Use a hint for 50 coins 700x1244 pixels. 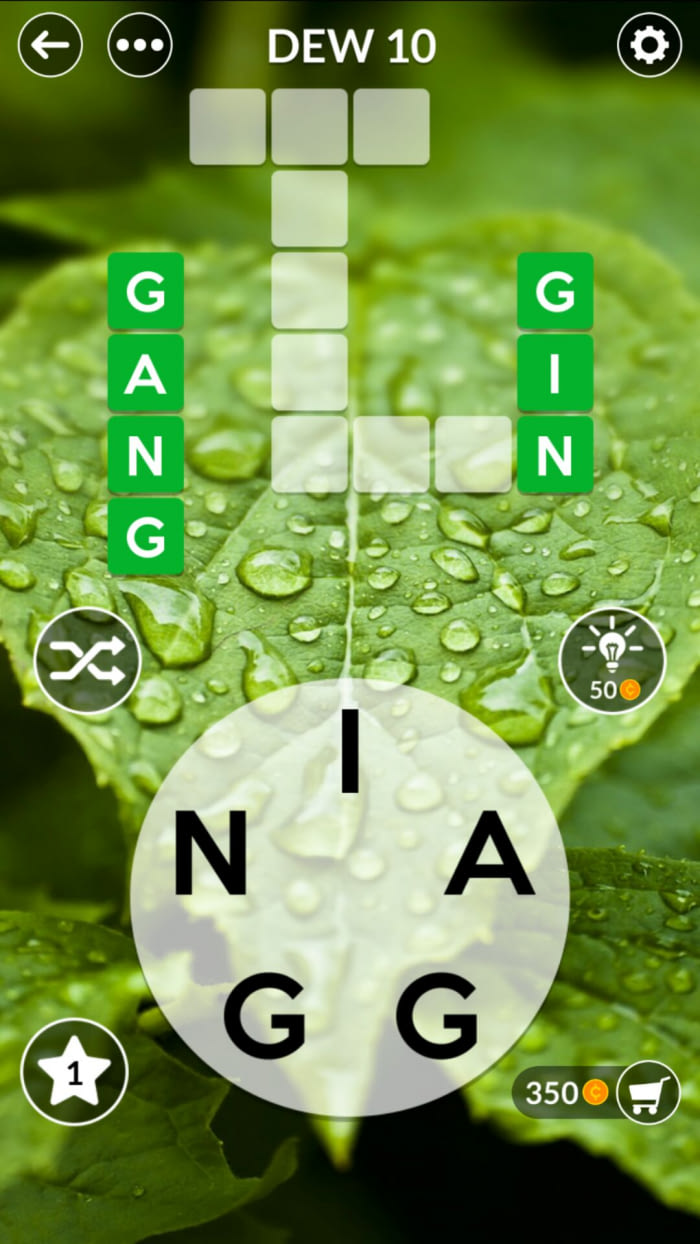[611, 660]
